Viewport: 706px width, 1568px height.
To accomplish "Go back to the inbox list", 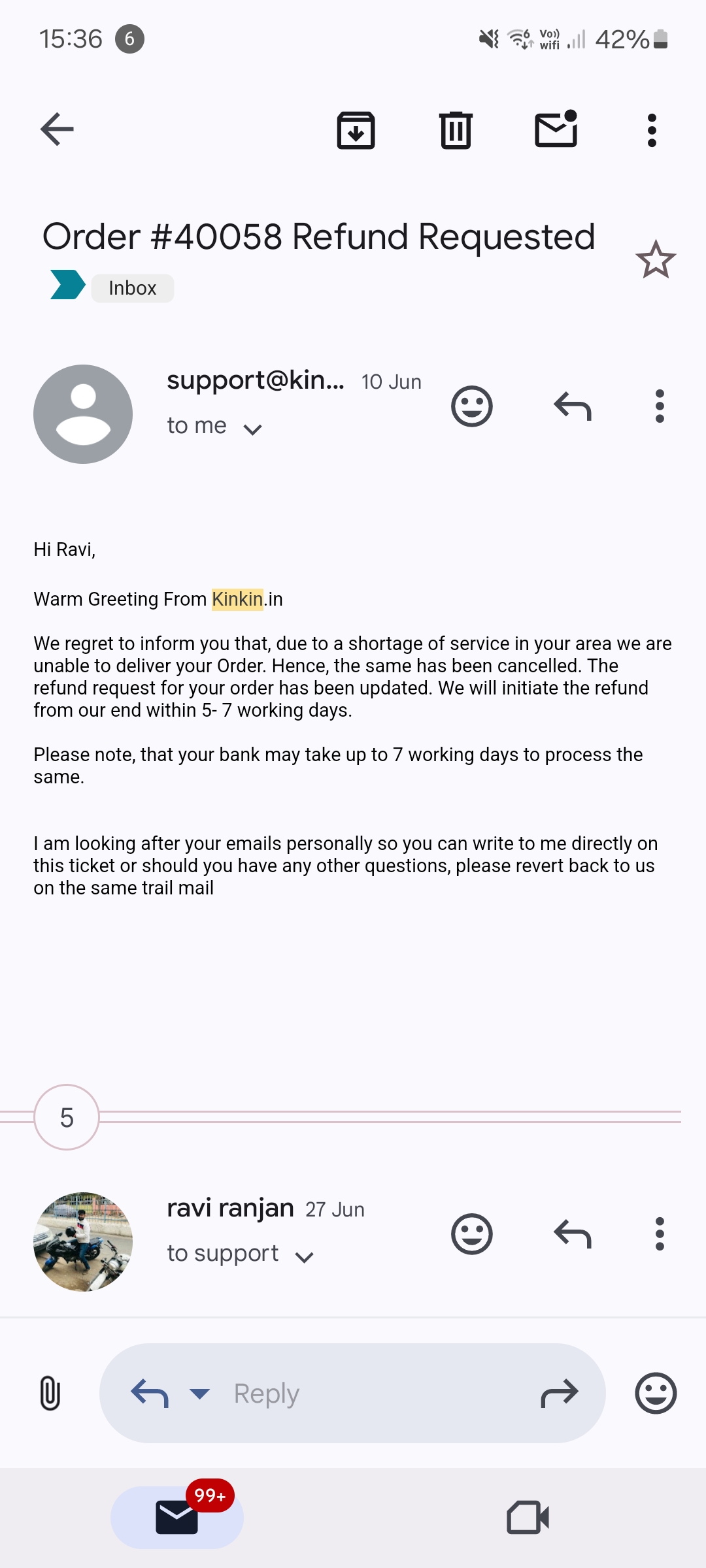I will click(x=57, y=129).
